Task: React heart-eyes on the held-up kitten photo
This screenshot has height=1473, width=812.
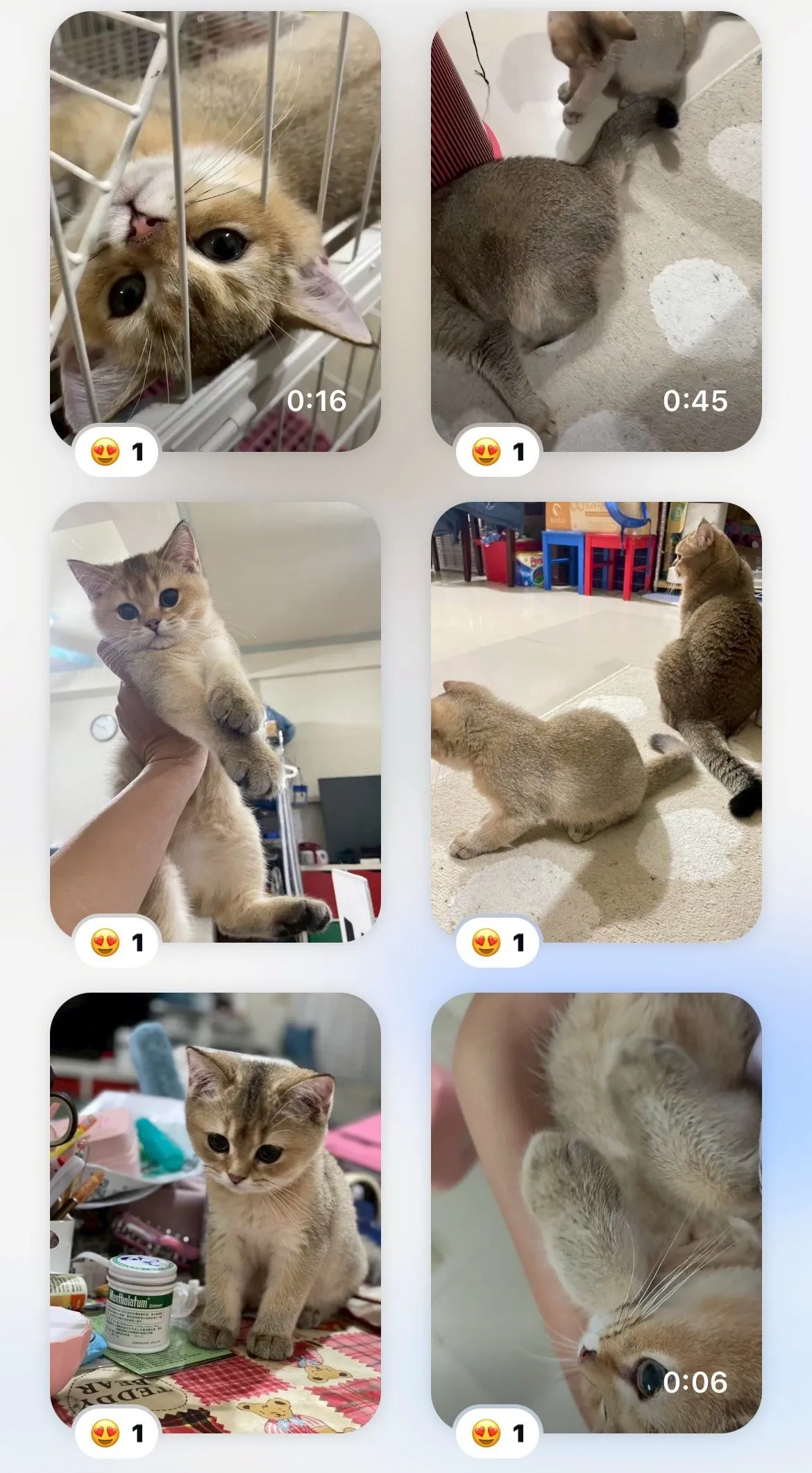Action: [117, 943]
